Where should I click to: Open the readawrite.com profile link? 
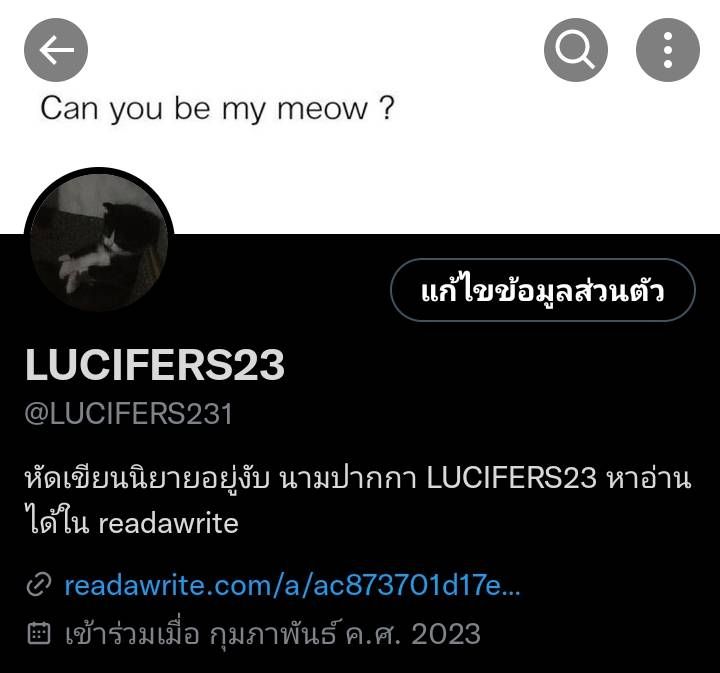point(291,585)
